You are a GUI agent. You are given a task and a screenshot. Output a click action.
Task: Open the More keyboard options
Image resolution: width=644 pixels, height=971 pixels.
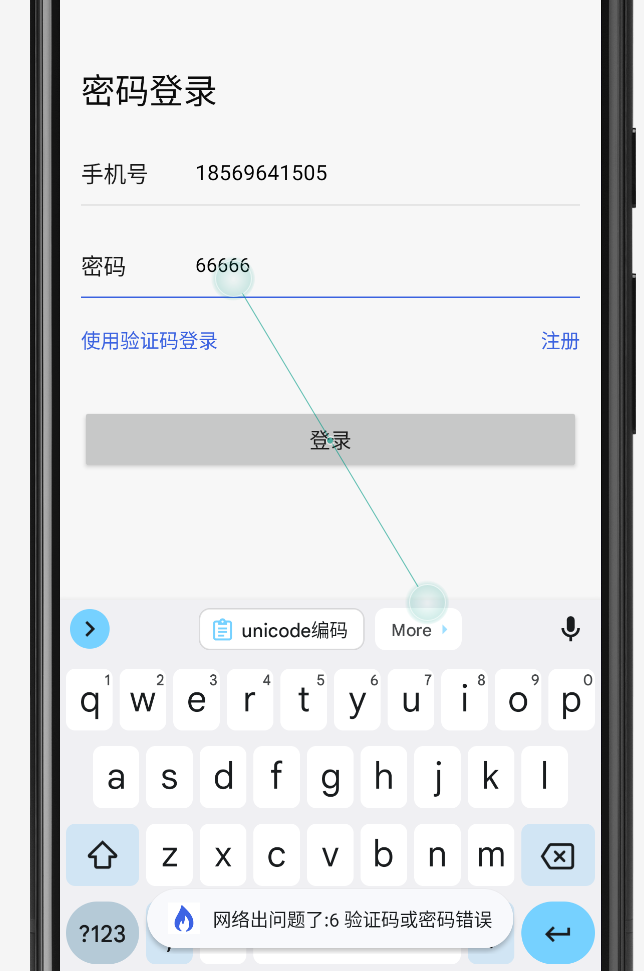point(418,630)
